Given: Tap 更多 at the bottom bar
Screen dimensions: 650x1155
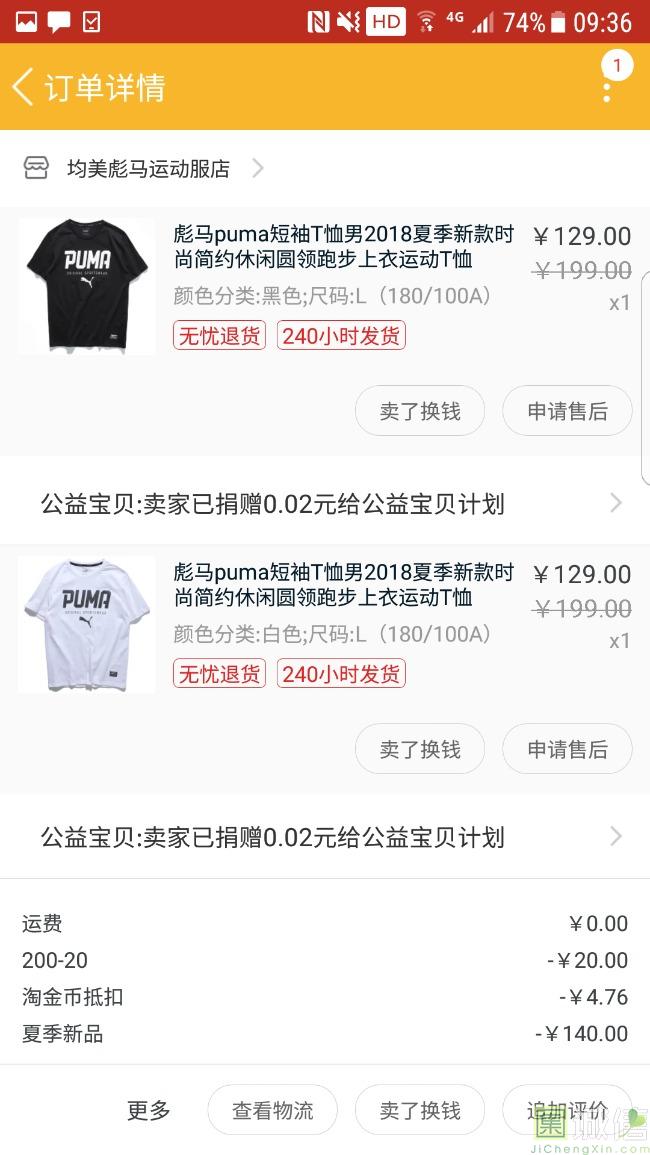Looking at the screenshot, I should tap(149, 1110).
